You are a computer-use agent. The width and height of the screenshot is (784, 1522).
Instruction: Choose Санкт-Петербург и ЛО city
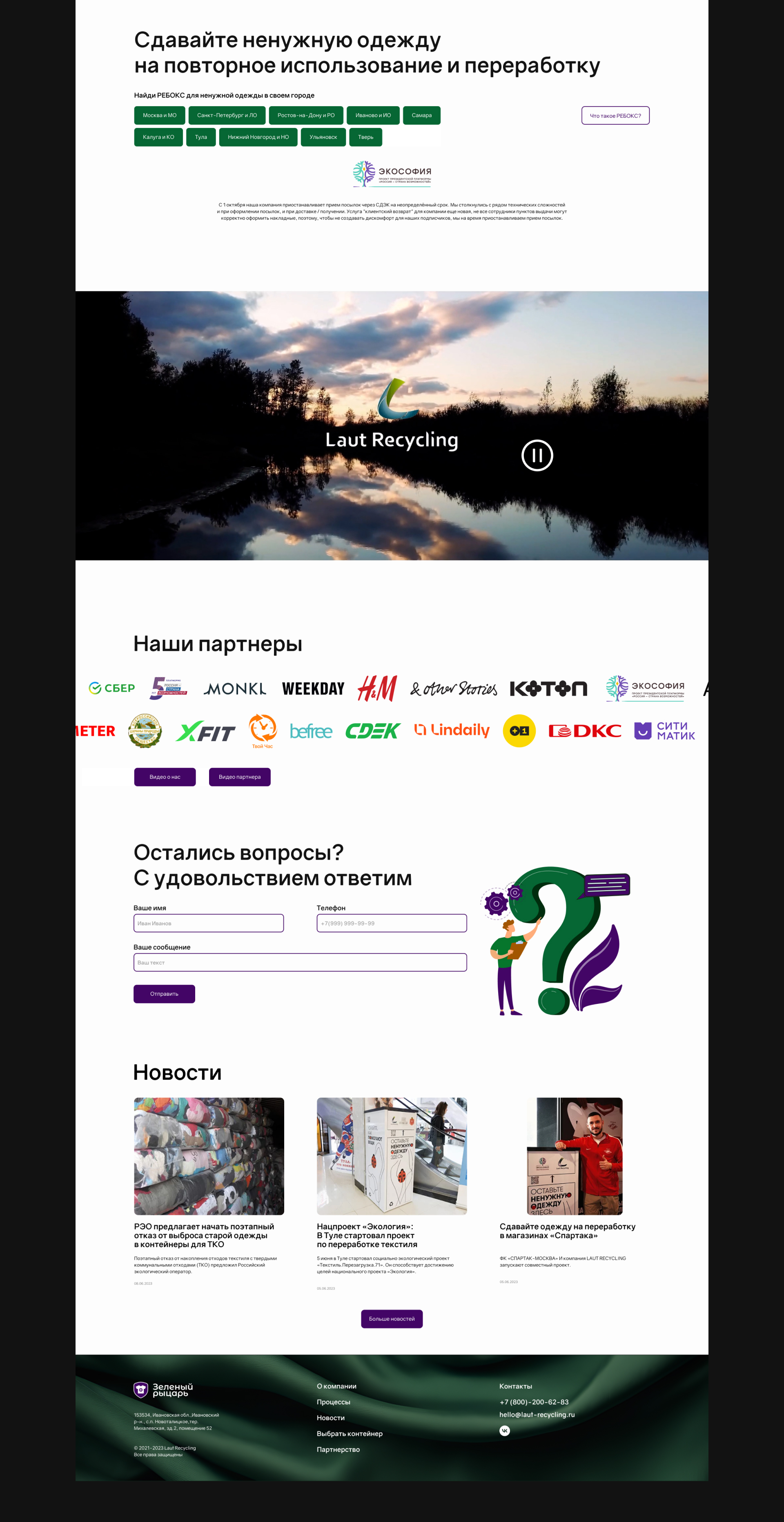coord(227,115)
